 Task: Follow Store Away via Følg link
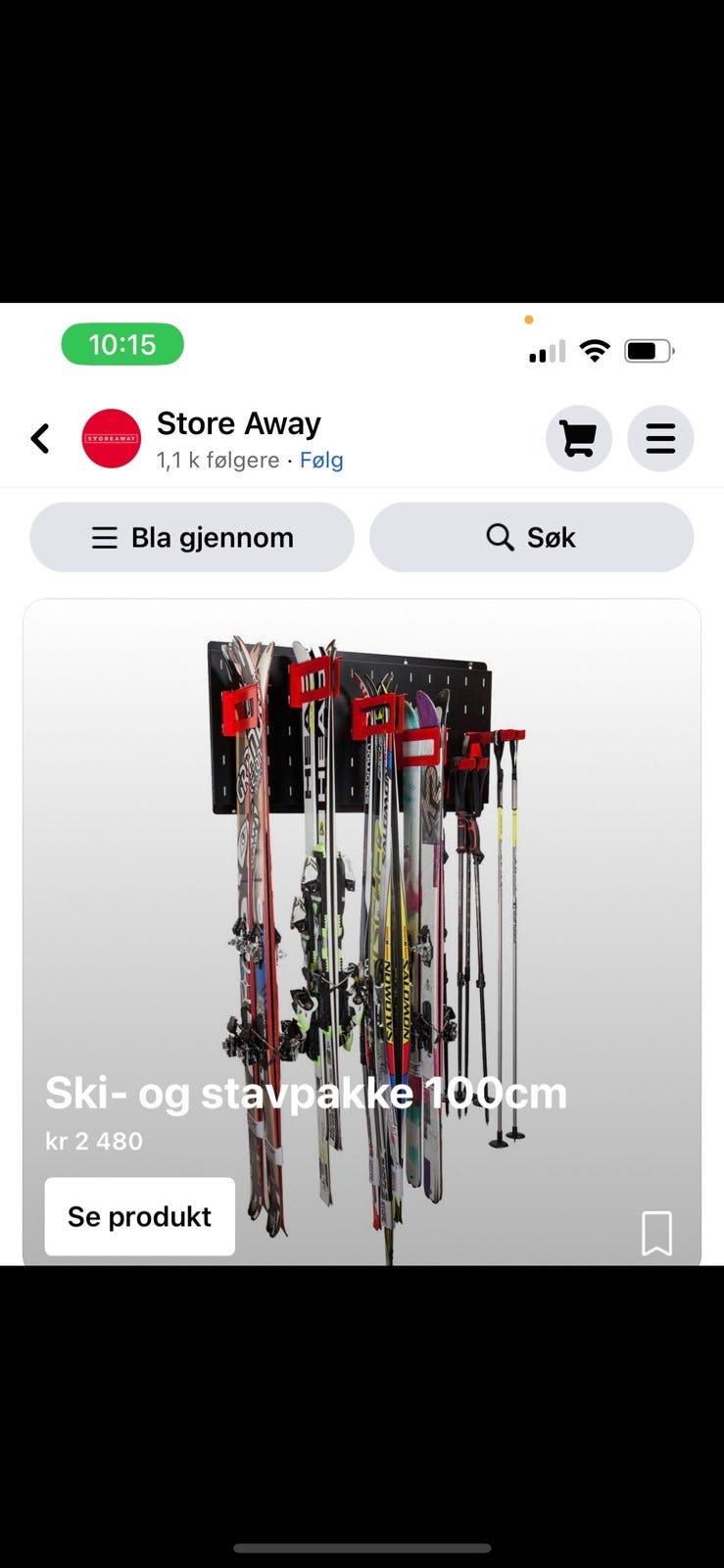pos(321,460)
